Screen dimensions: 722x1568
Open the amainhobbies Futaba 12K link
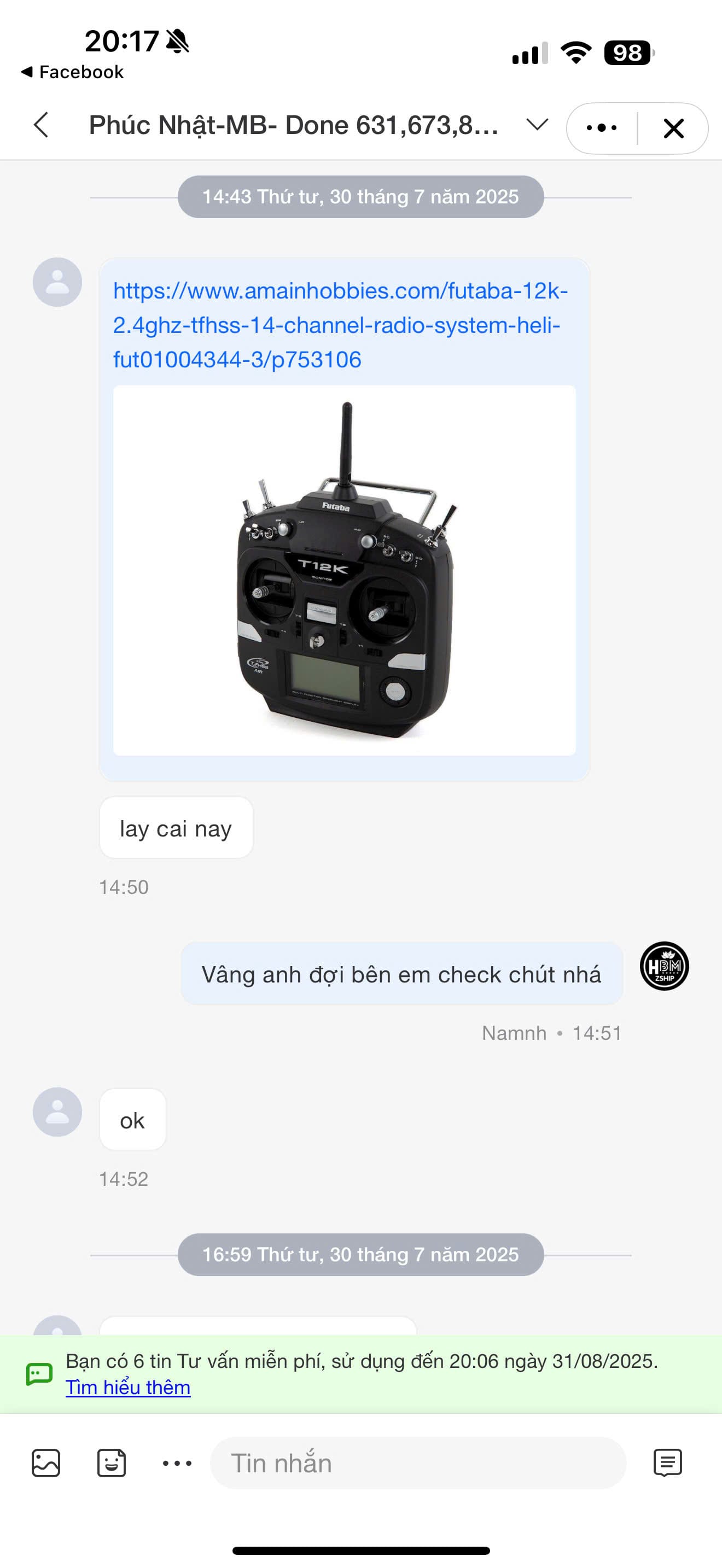pyautogui.click(x=340, y=325)
